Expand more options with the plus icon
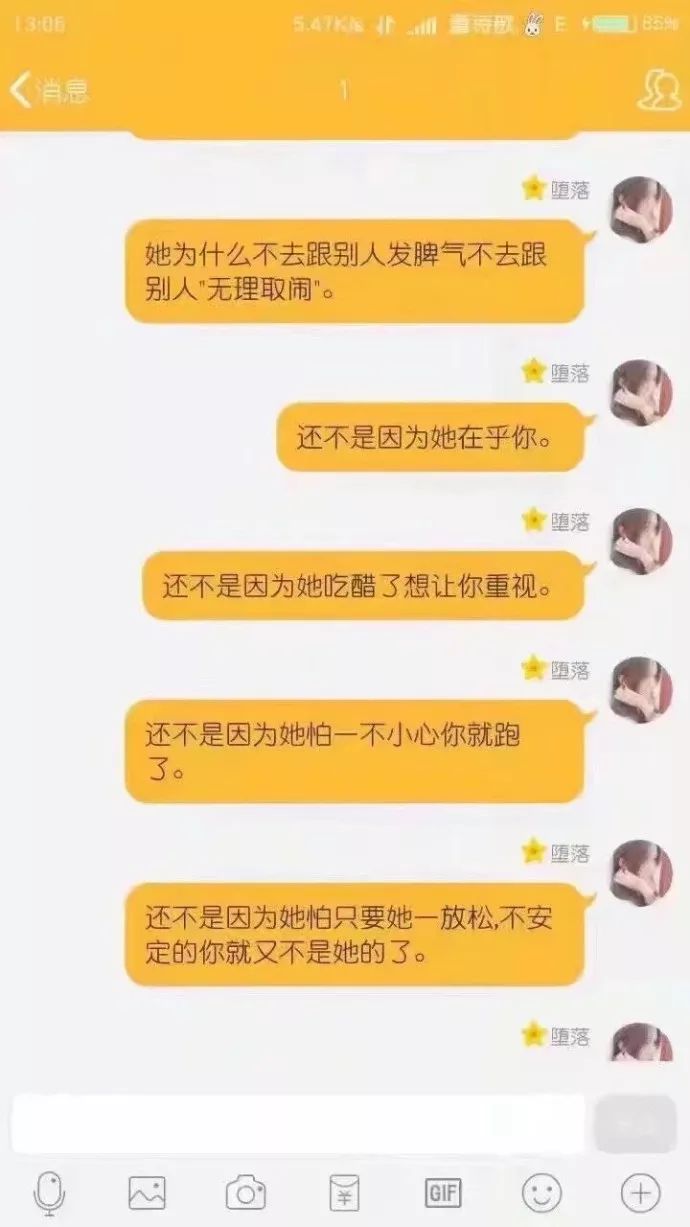Viewport: 690px width, 1227px height. (x=640, y=1192)
